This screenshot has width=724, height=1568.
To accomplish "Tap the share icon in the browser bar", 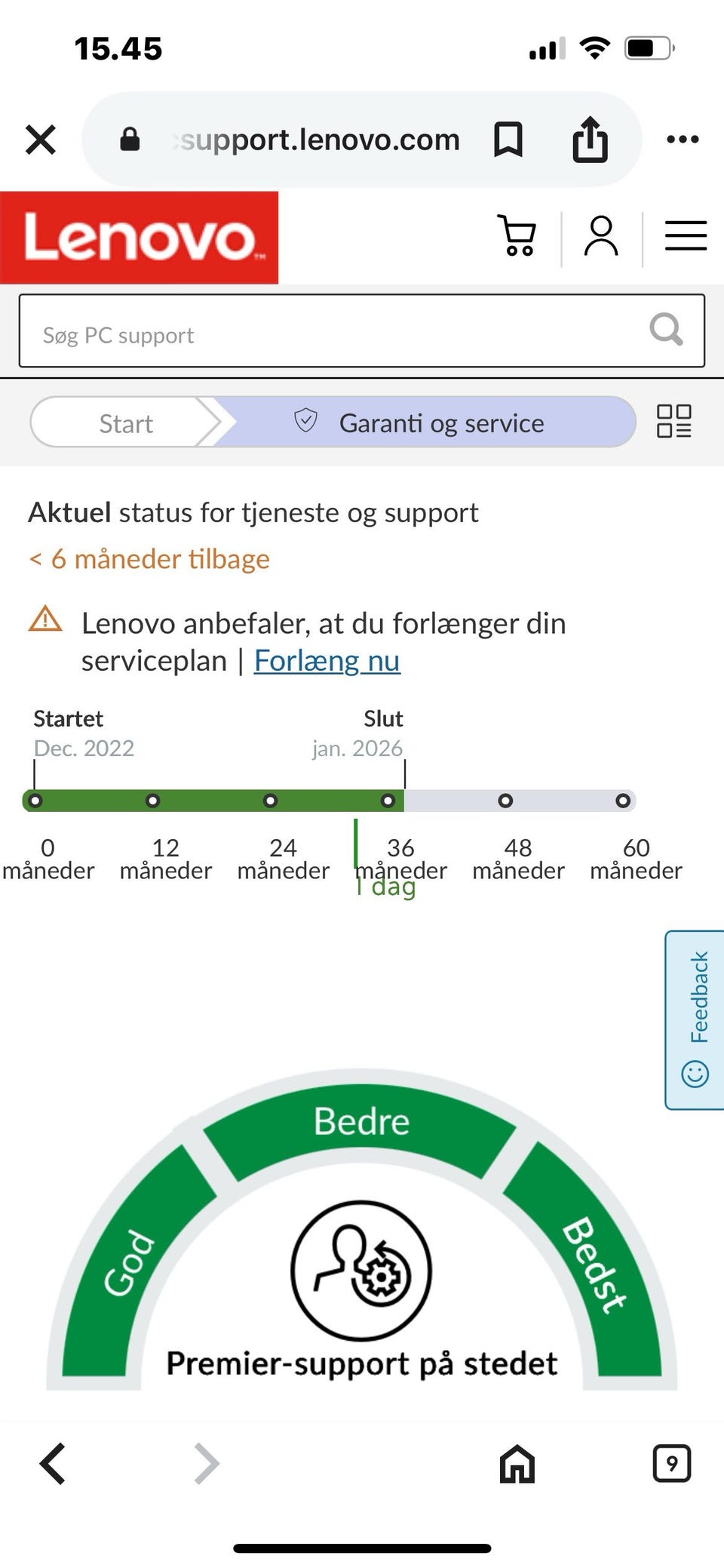I will pyautogui.click(x=591, y=139).
